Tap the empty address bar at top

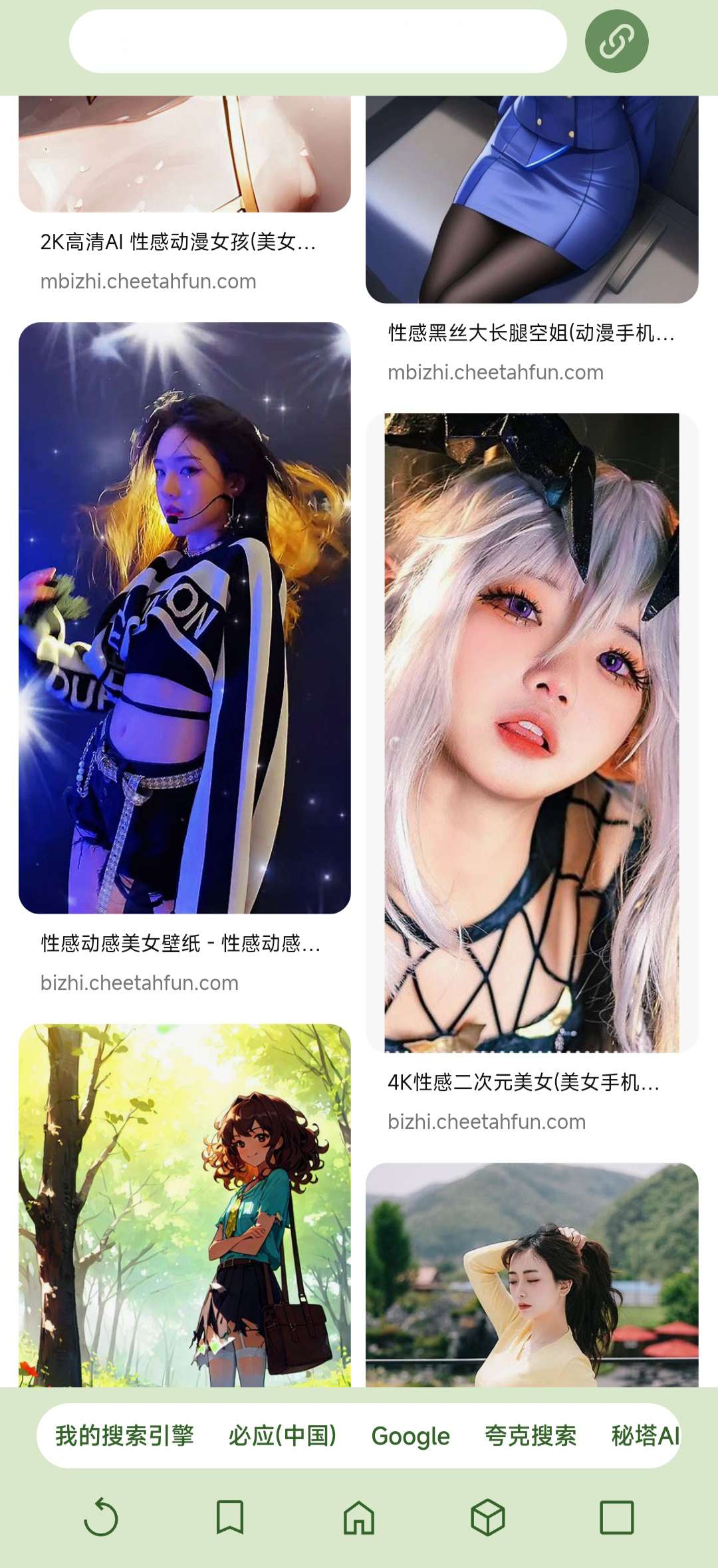(318, 41)
